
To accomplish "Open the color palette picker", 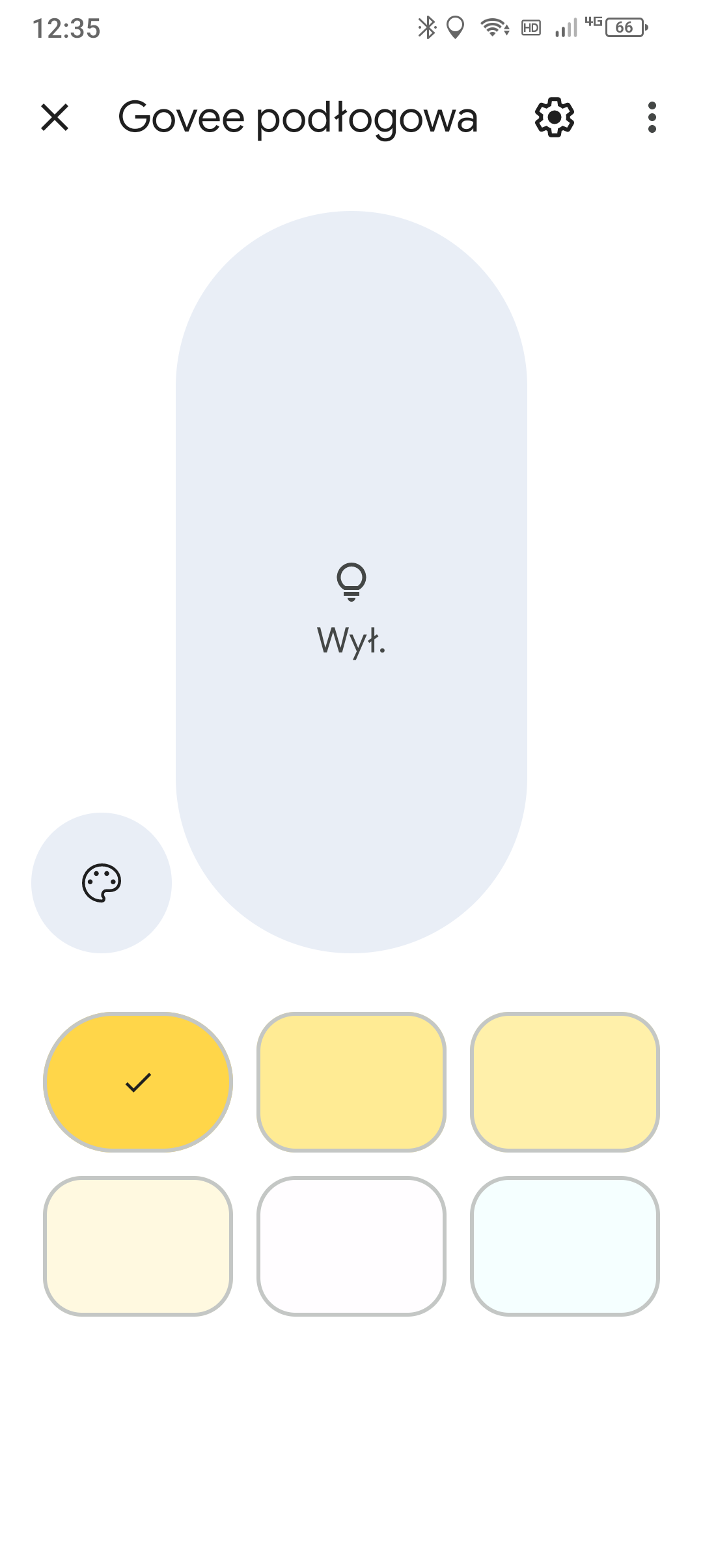I will 102,883.
